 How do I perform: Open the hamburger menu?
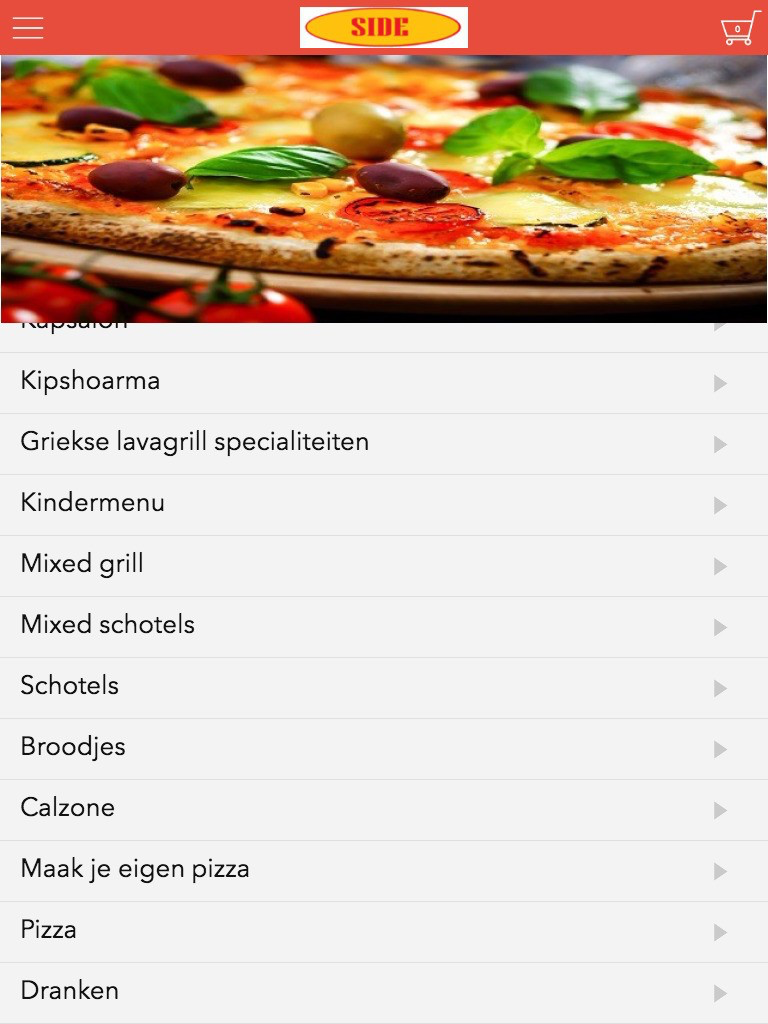pyautogui.click(x=28, y=28)
